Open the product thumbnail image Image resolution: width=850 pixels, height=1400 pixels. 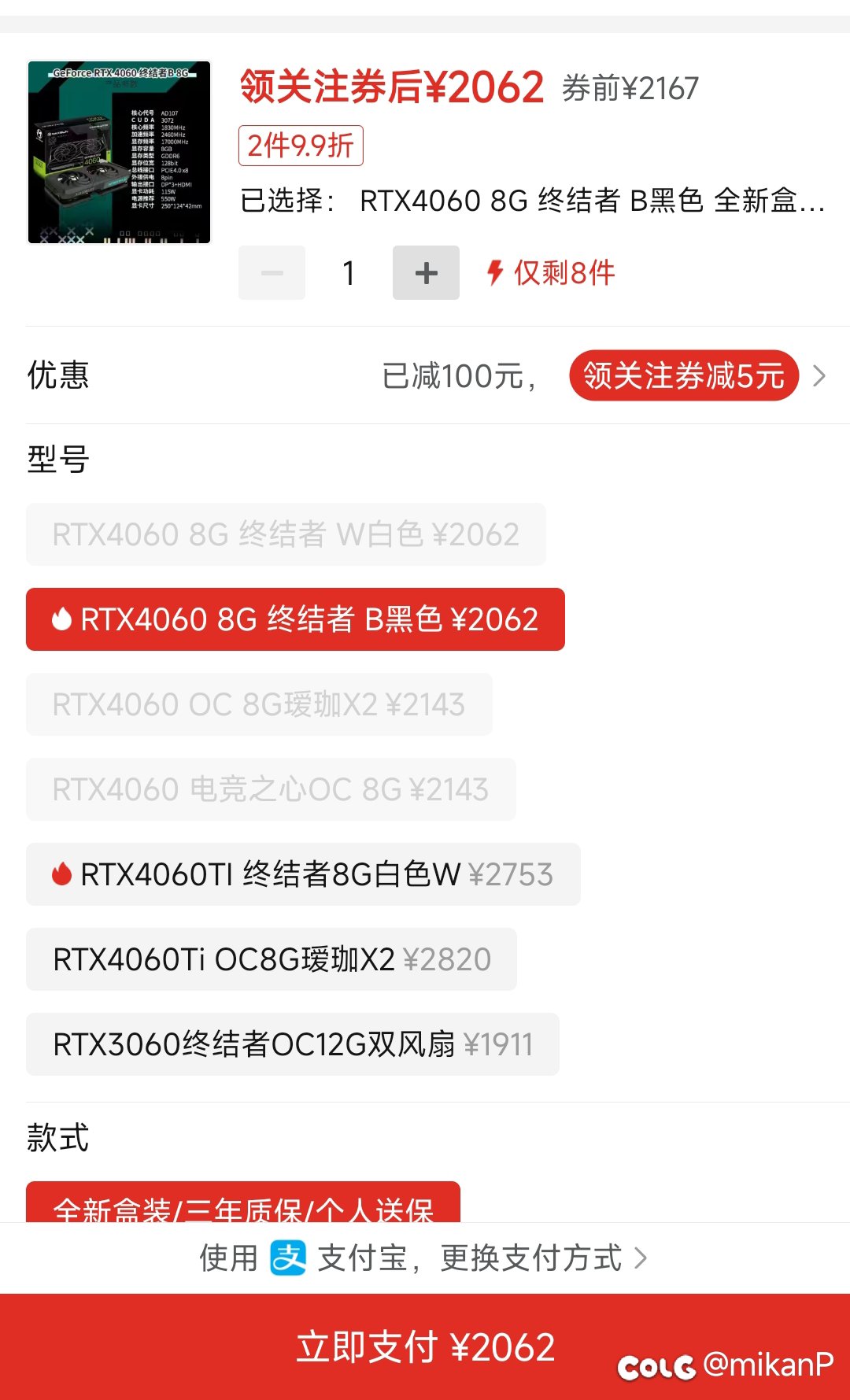(x=120, y=153)
